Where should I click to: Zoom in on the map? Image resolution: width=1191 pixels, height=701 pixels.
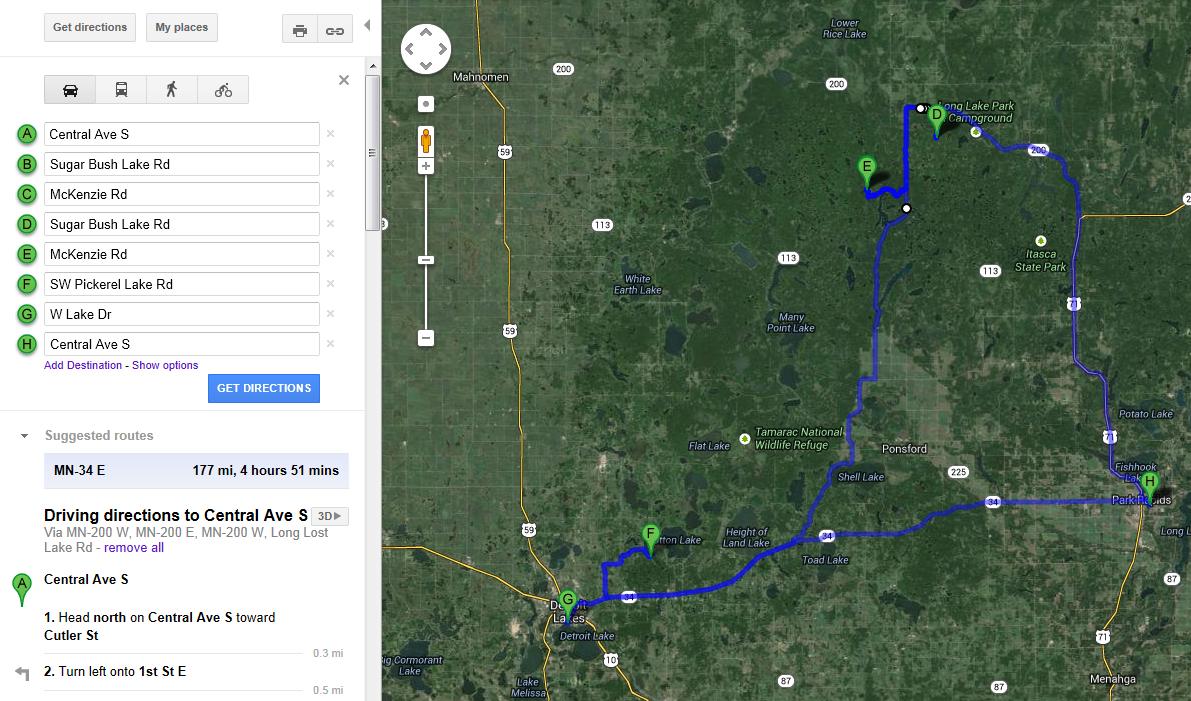click(426, 166)
